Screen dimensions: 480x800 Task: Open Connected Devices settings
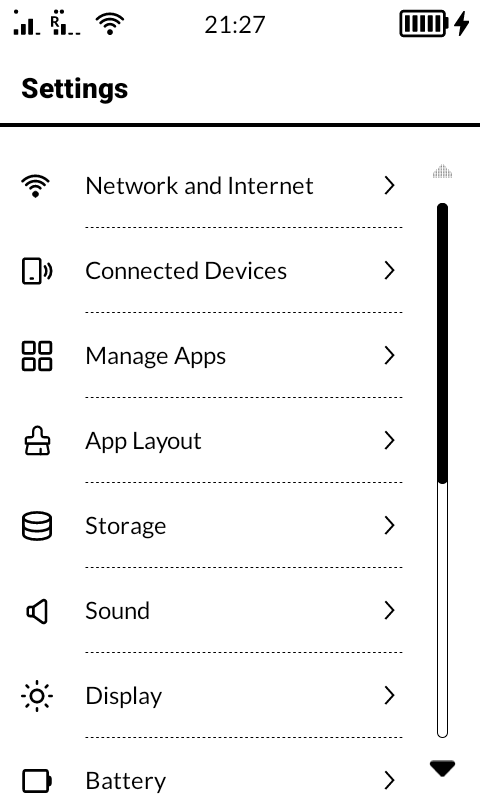click(x=209, y=270)
